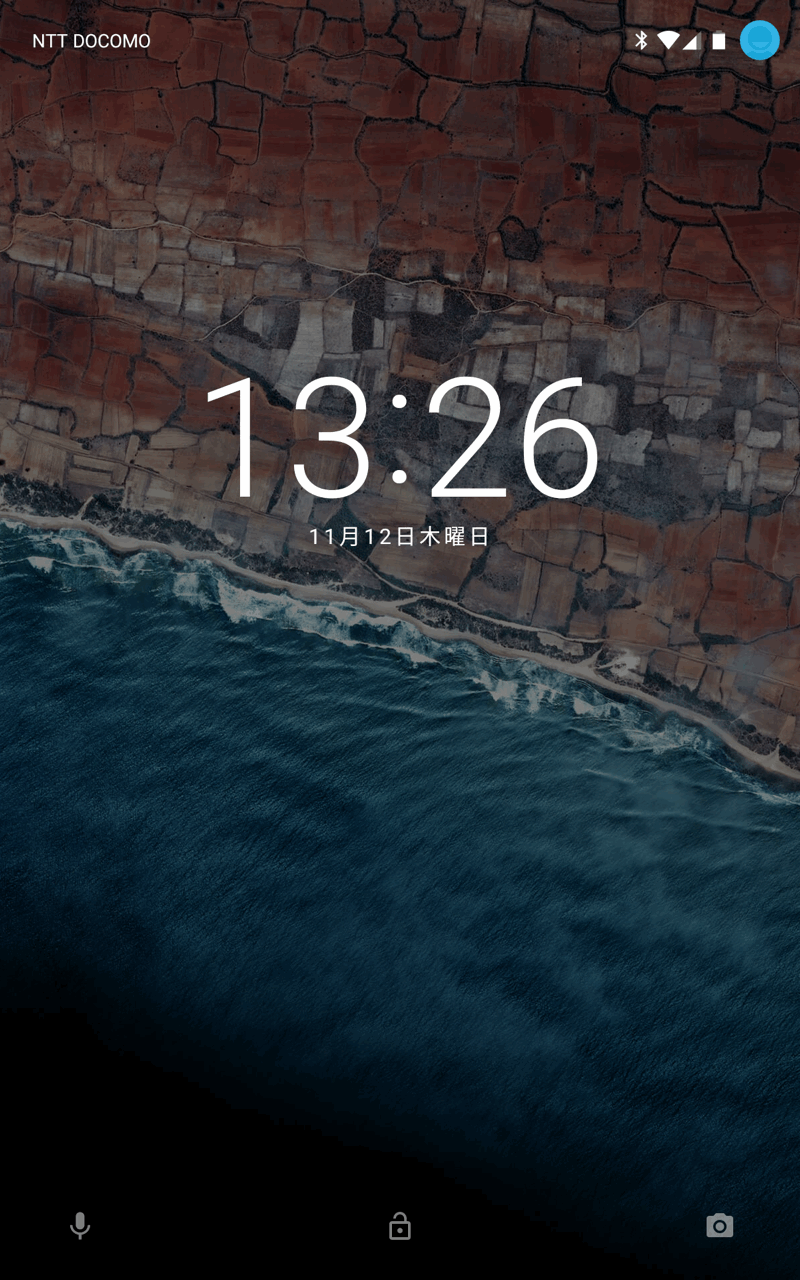Tap the voice assist microphone icon
Viewport: 800px width, 1280px height.
click(x=80, y=1225)
